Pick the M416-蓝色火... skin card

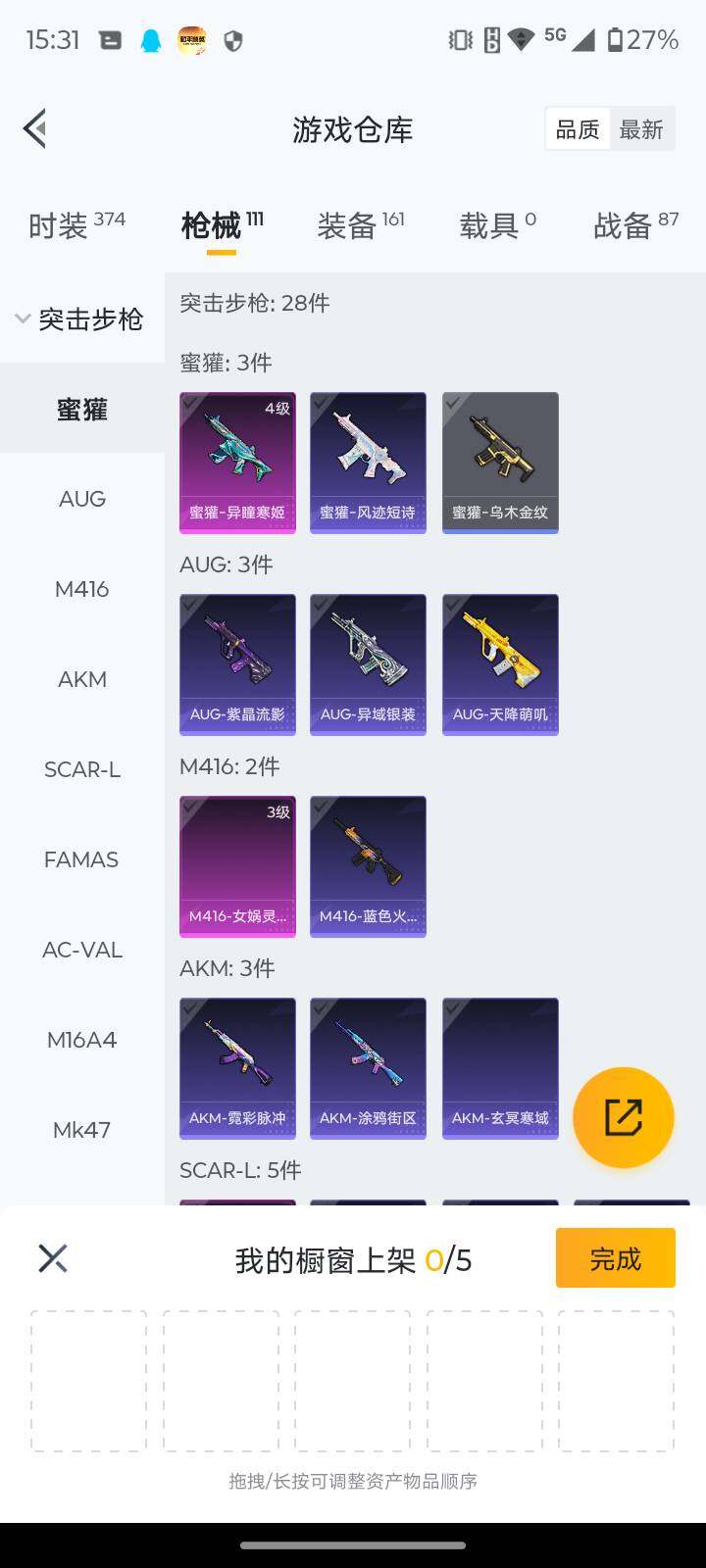(x=368, y=866)
